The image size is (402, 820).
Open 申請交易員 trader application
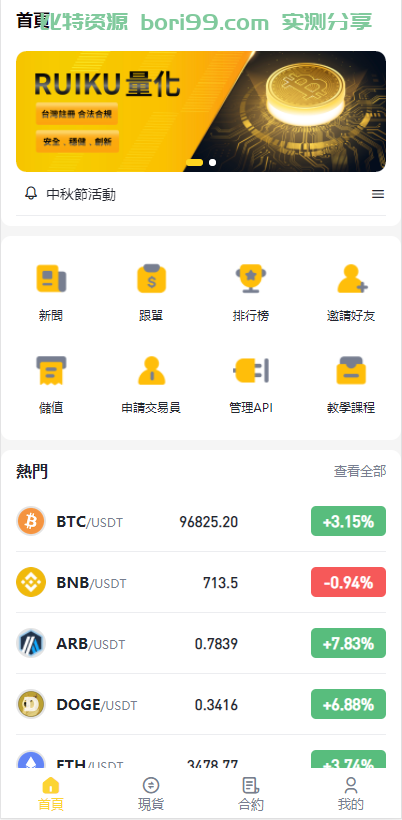151,384
